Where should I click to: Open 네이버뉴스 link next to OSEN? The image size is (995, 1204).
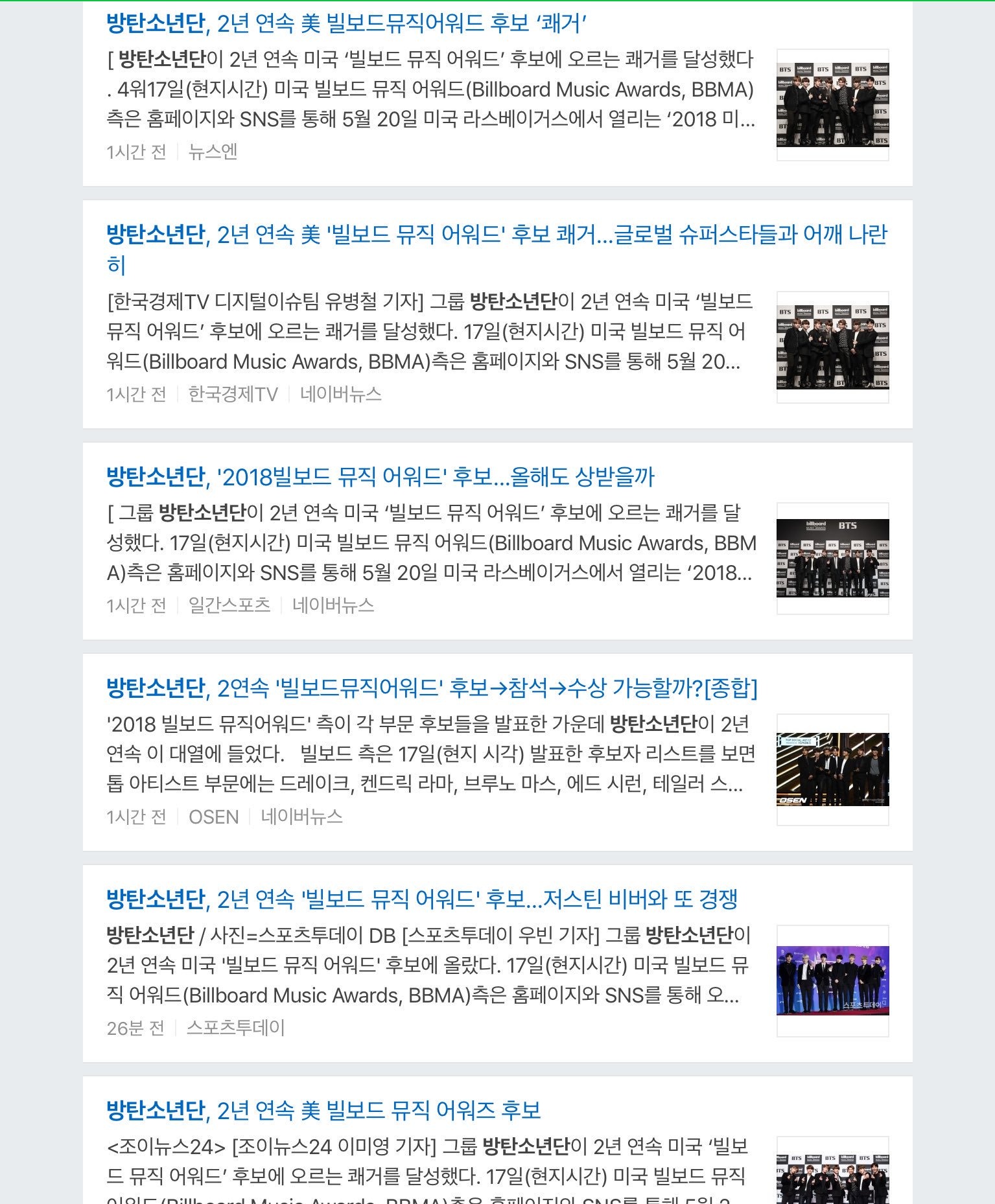coord(301,816)
